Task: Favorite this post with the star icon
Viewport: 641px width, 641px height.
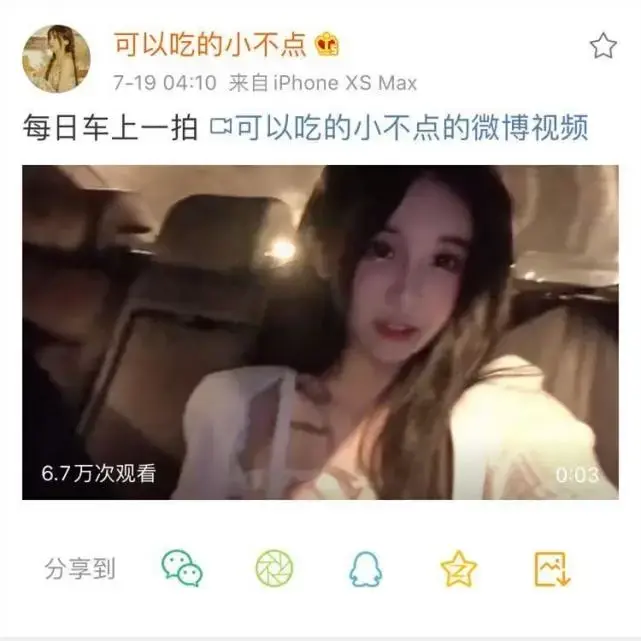Action: tap(602, 46)
